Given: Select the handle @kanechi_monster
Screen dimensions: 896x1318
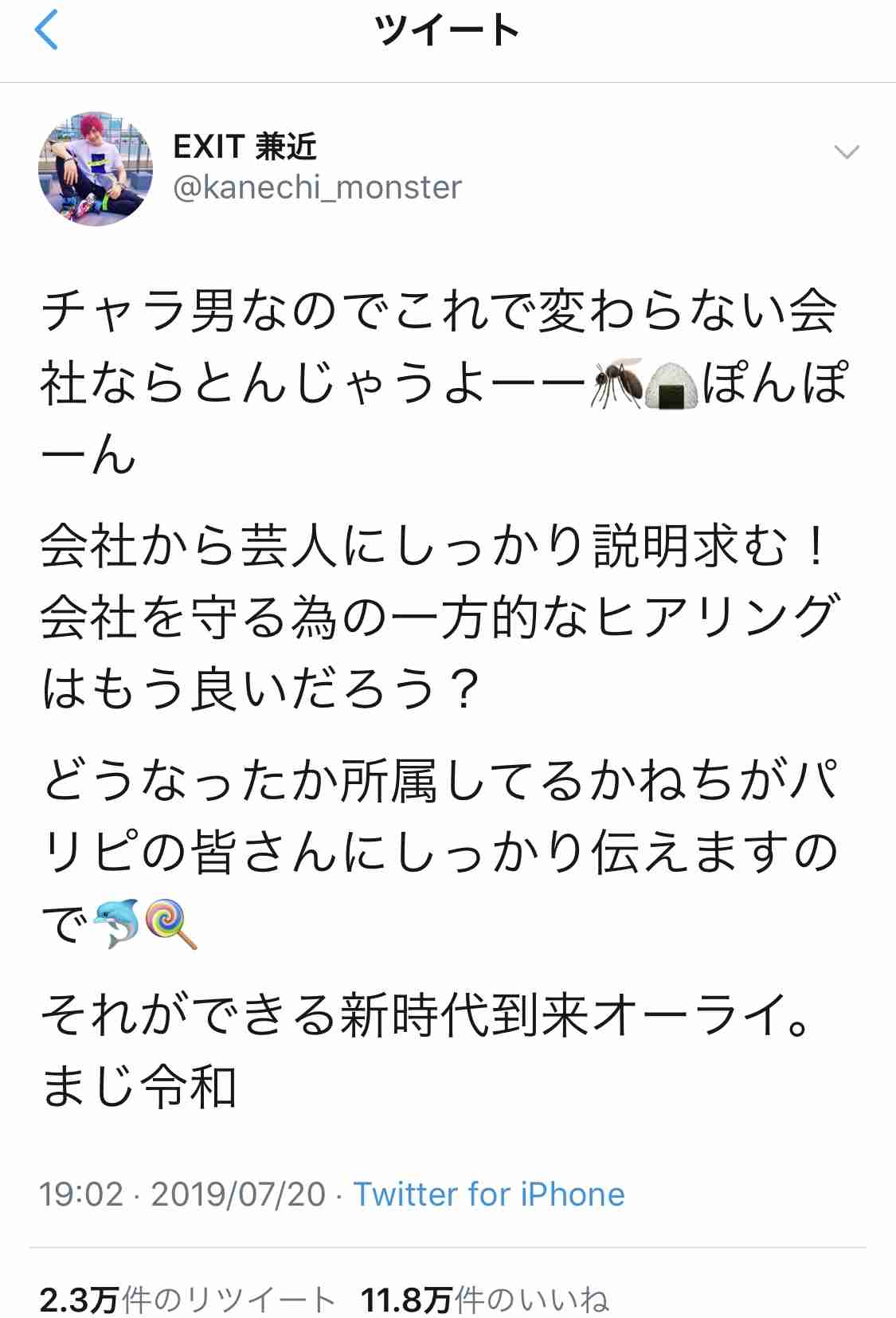Looking at the screenshot, I should pyautogui.click(x=315, y=190).
